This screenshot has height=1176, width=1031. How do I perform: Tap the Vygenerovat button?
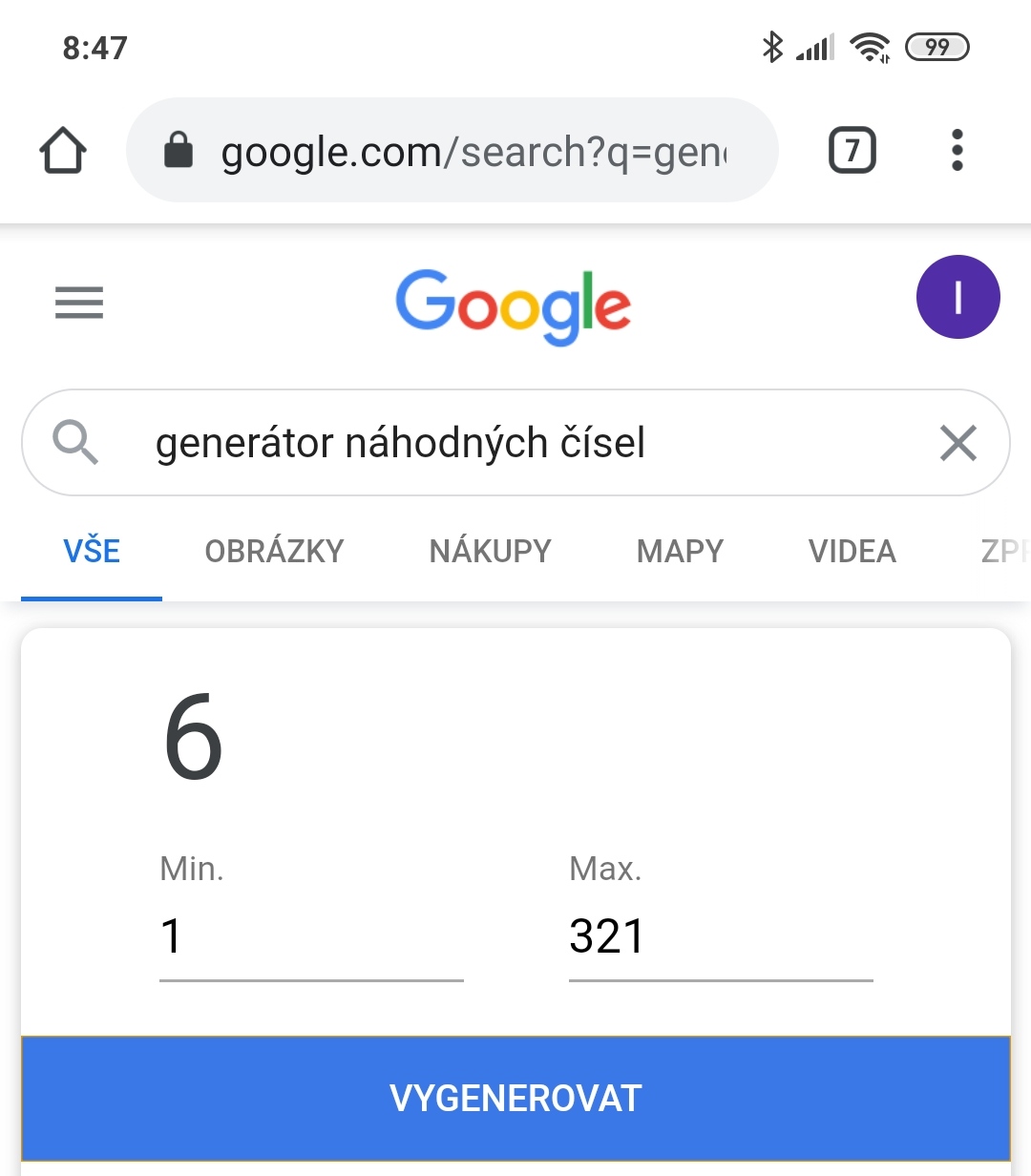[515, 1098]
